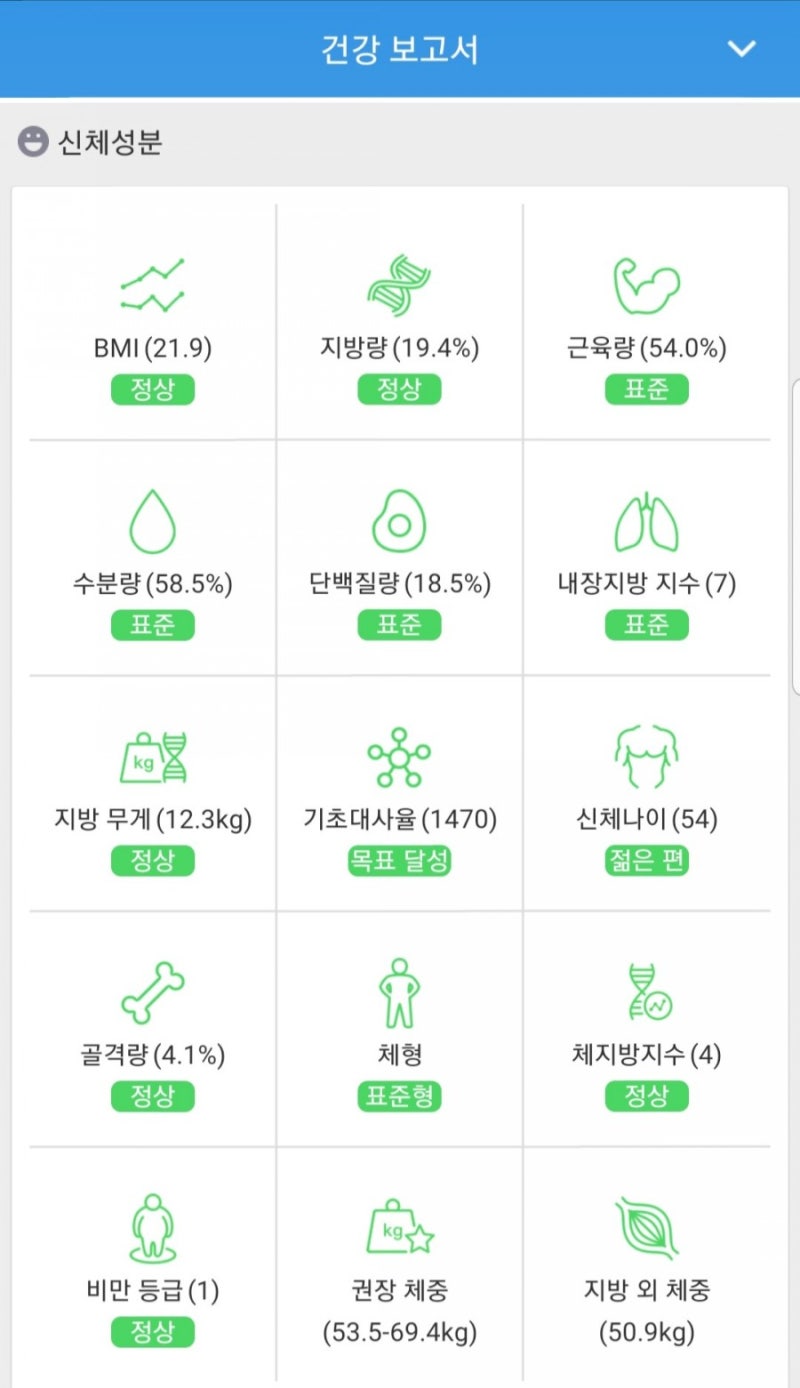Select the leaf icon above 지방 외 체중
Viewport: 800px width, 1388px height.
click(x=646, y=1228)
